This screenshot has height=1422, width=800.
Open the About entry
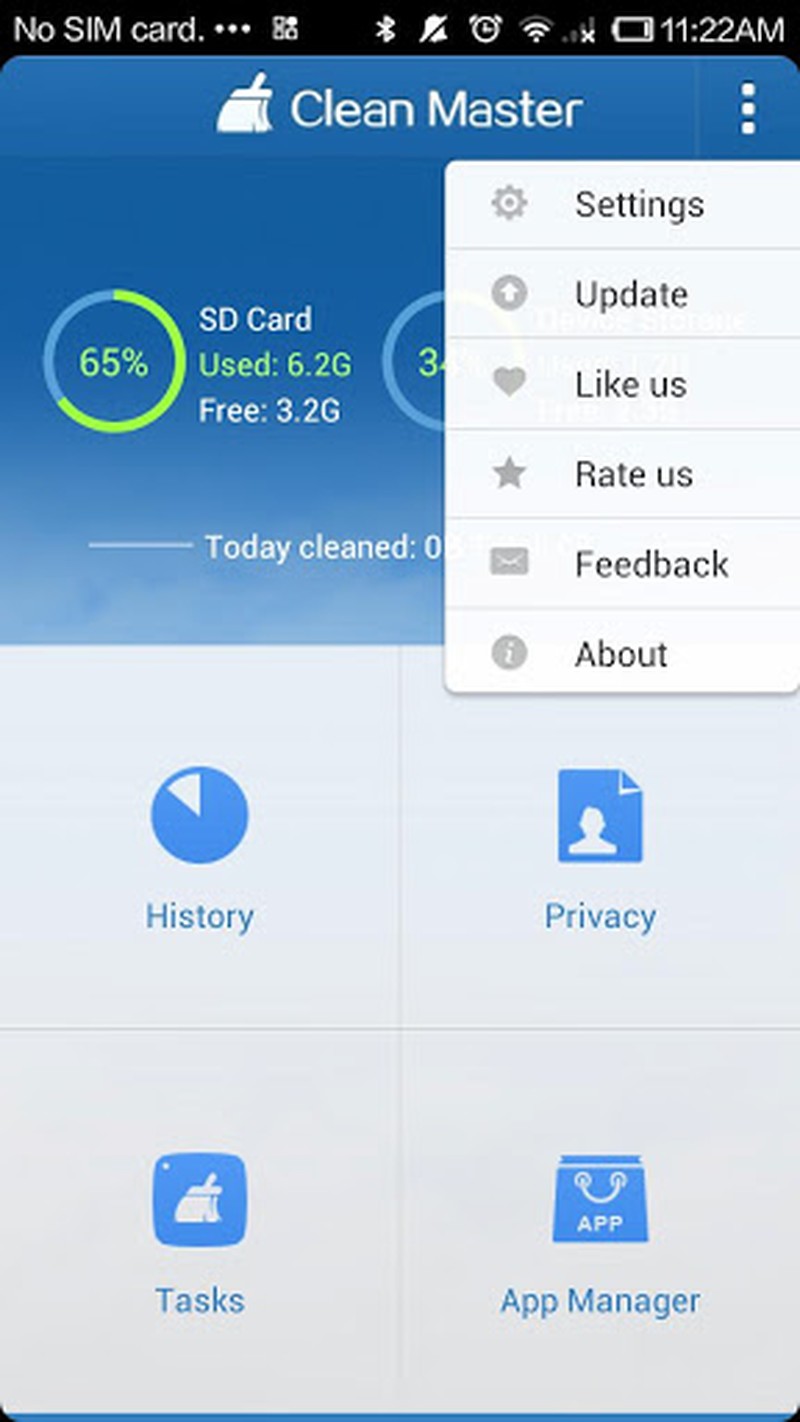click(620, 654)
